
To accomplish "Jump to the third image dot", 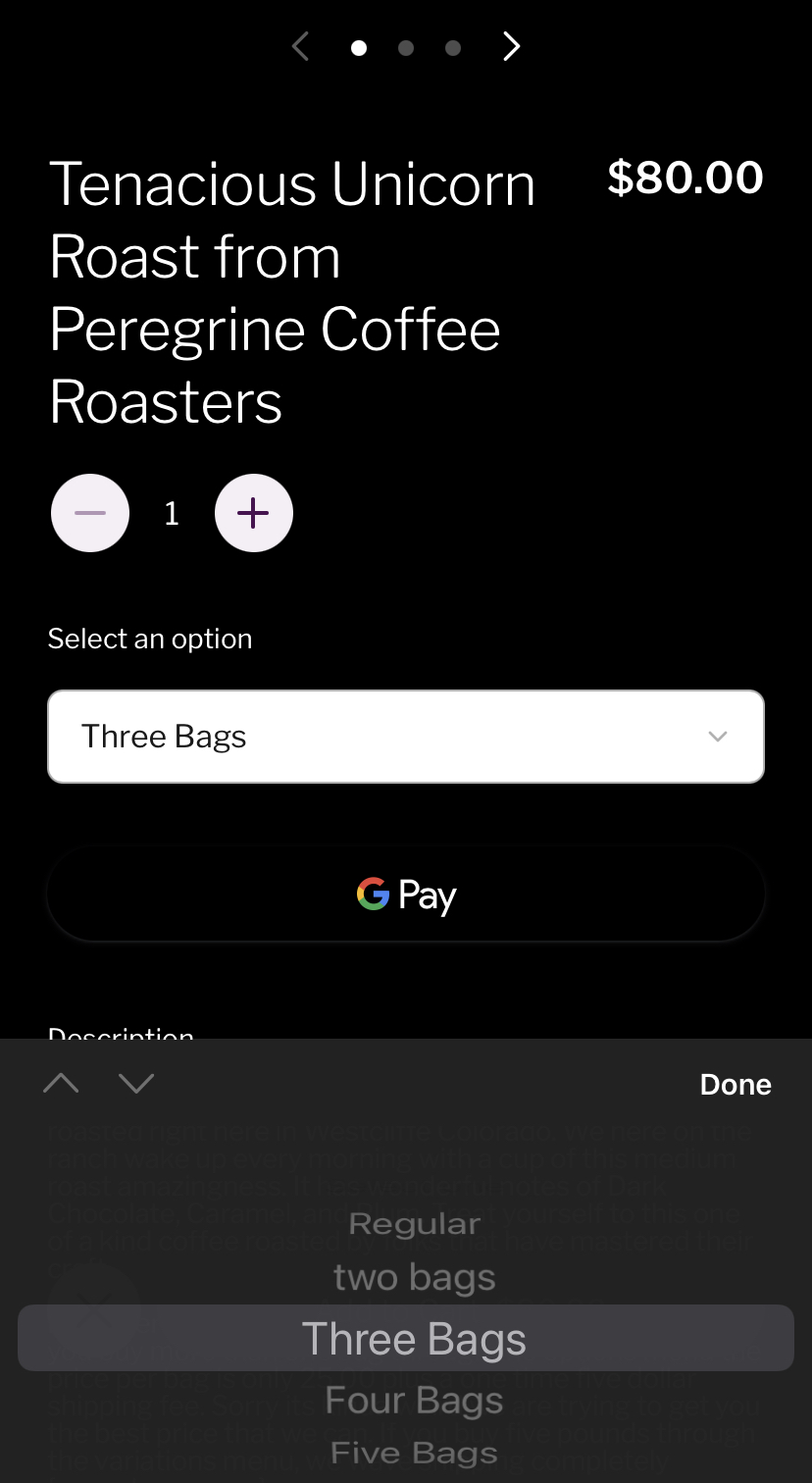I will (453, 47).
